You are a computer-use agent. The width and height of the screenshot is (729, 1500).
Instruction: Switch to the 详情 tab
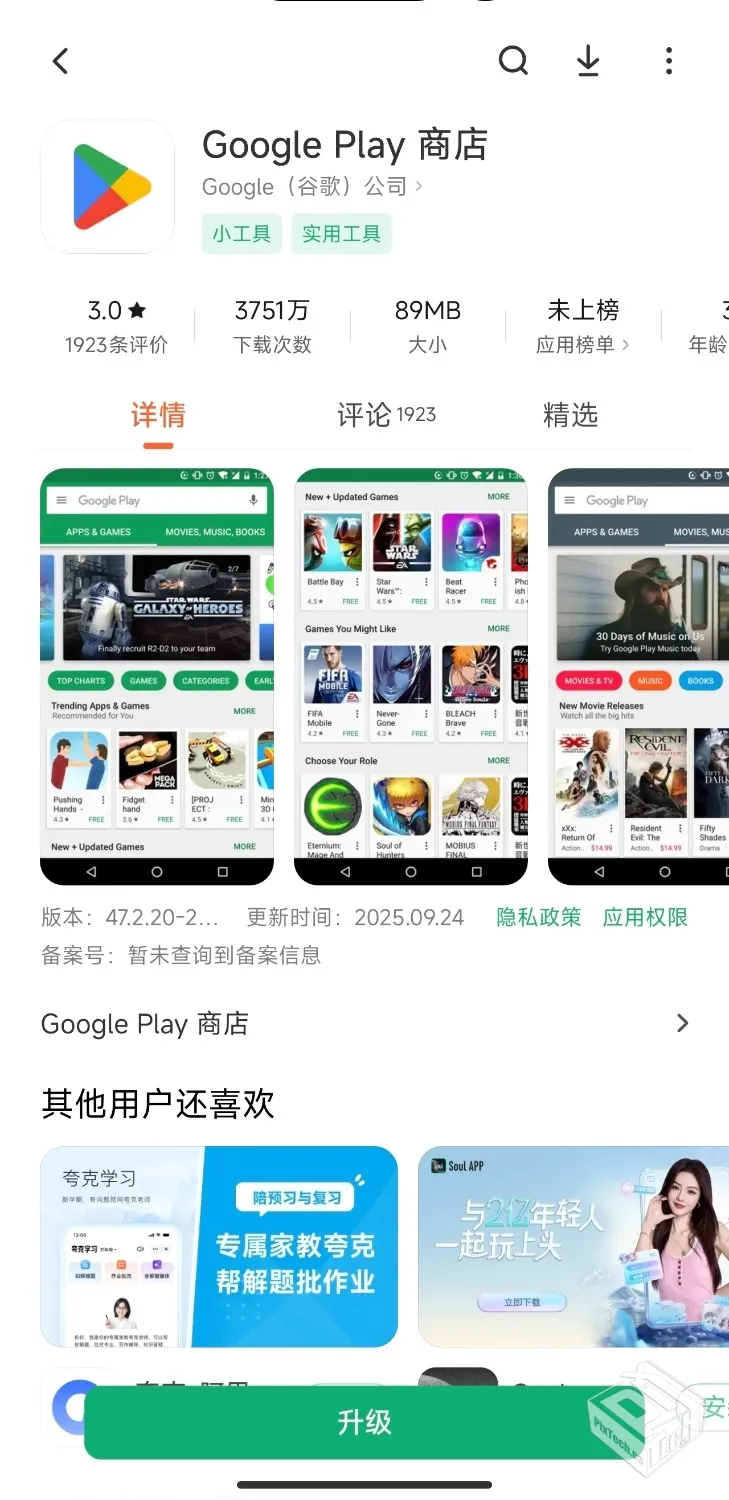(158, 415)
